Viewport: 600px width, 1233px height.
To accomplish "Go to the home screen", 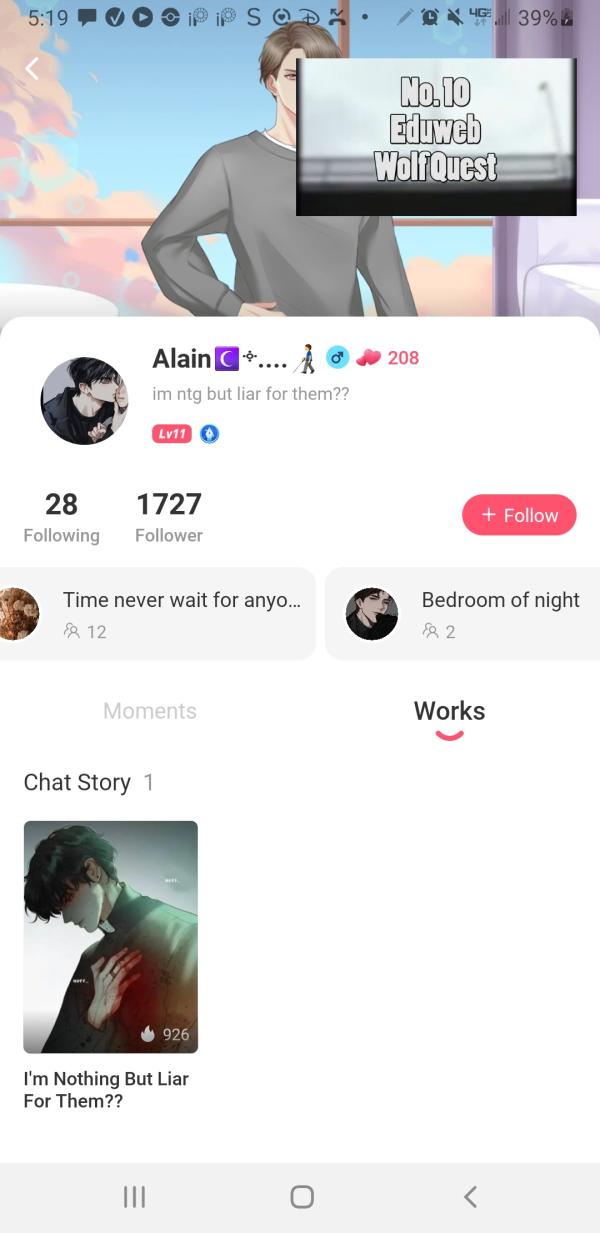I will tap(301, 1196).
